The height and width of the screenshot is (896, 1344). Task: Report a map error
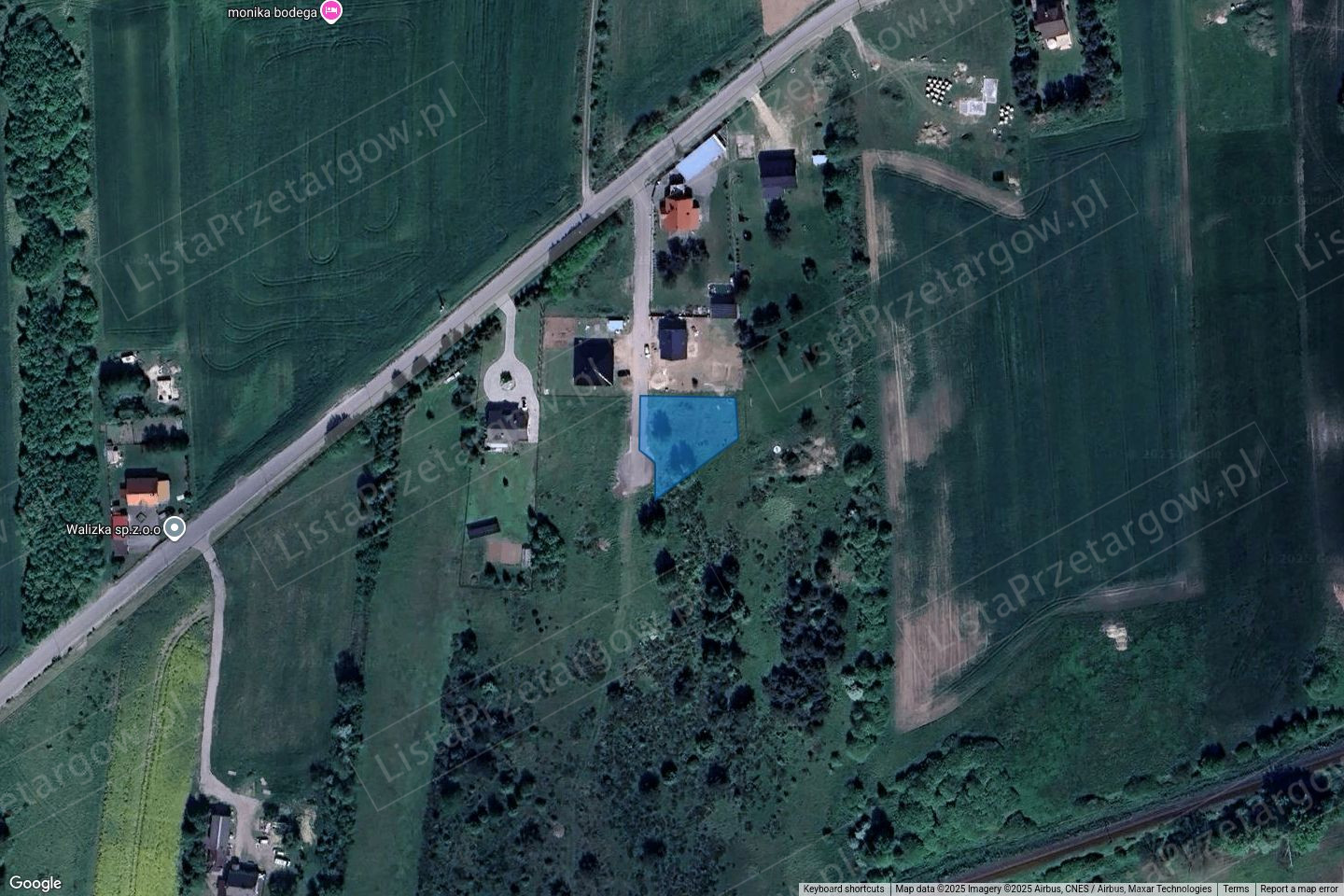[1298, 889]
